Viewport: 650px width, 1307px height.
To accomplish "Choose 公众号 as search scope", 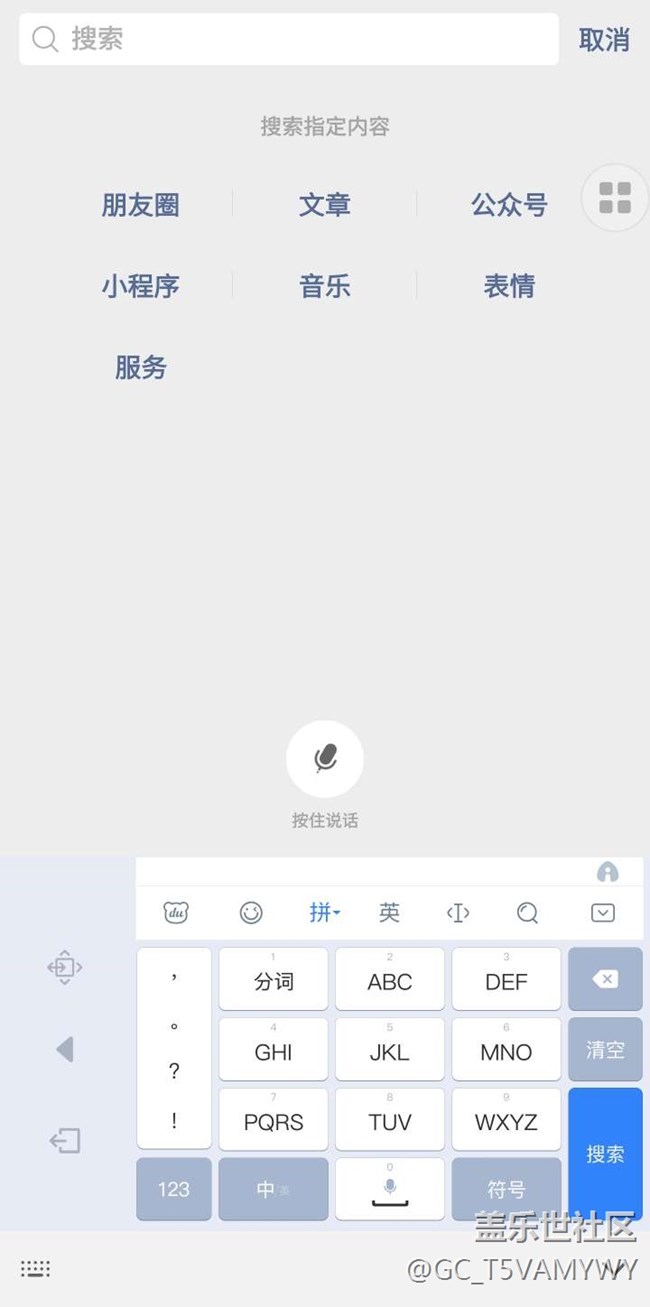I will [509, 205].
